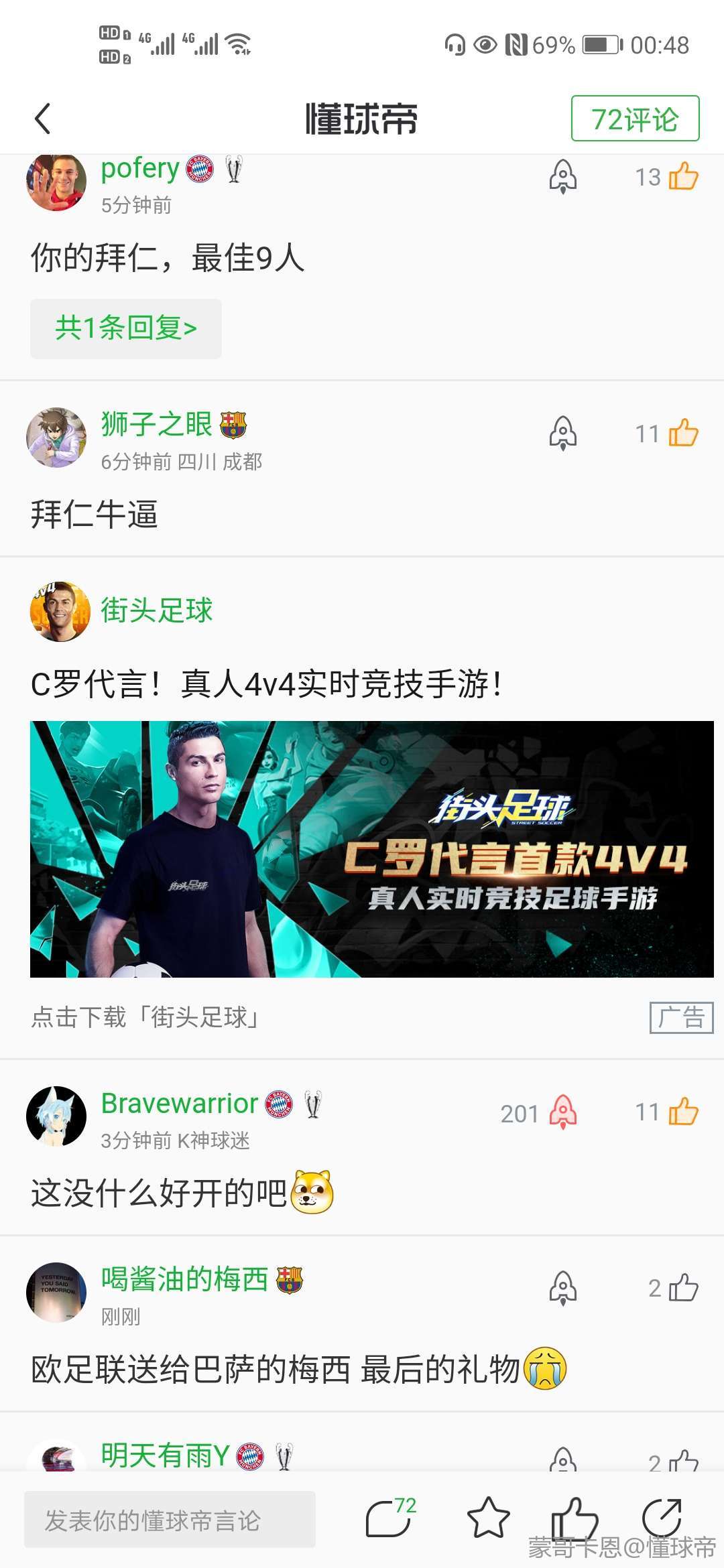Screen dimensions: 724x1568
Task: Expand 共1条回复 replies under pofery's comment
Action: tap(126, 328)
